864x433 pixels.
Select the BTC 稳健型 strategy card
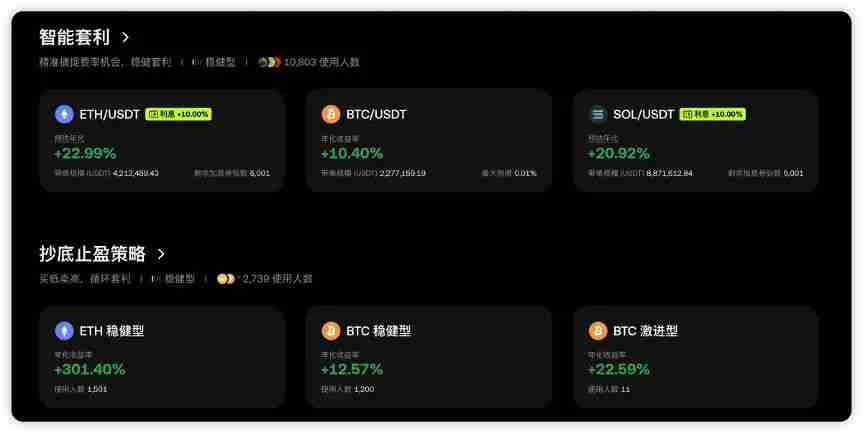click(429, 357)
